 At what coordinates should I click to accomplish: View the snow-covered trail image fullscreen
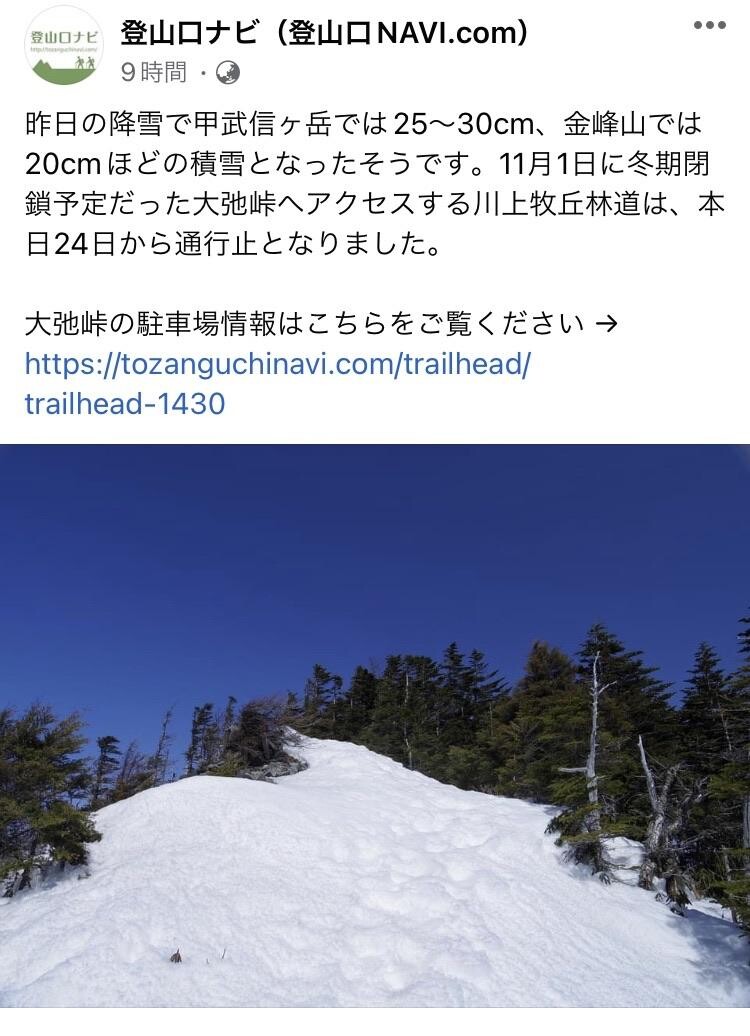[x=375, y=740]
